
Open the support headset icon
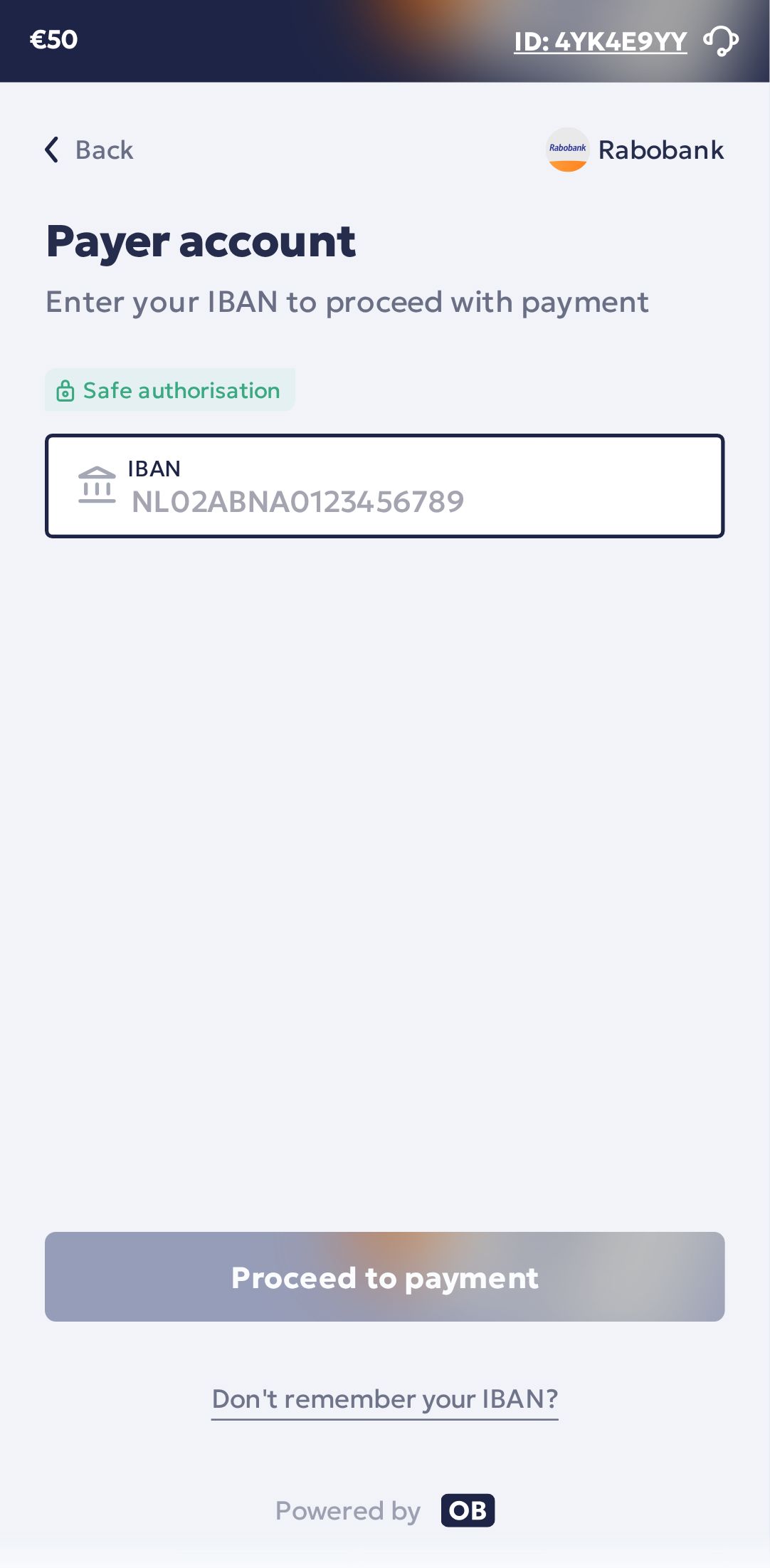coord(721,41)
